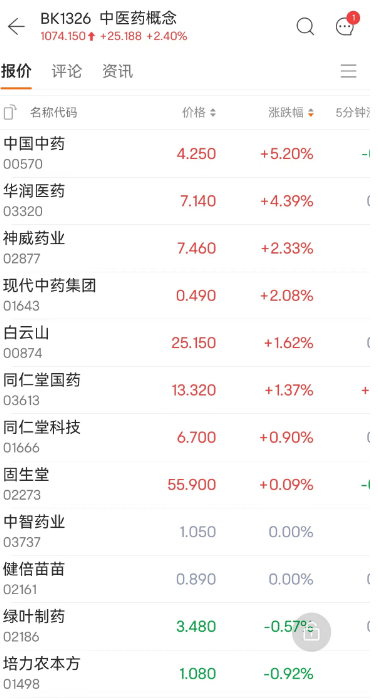This screenshot has width=378, height=699.
Task: Sort the list by 价格
Action: (x=199, y=113)
